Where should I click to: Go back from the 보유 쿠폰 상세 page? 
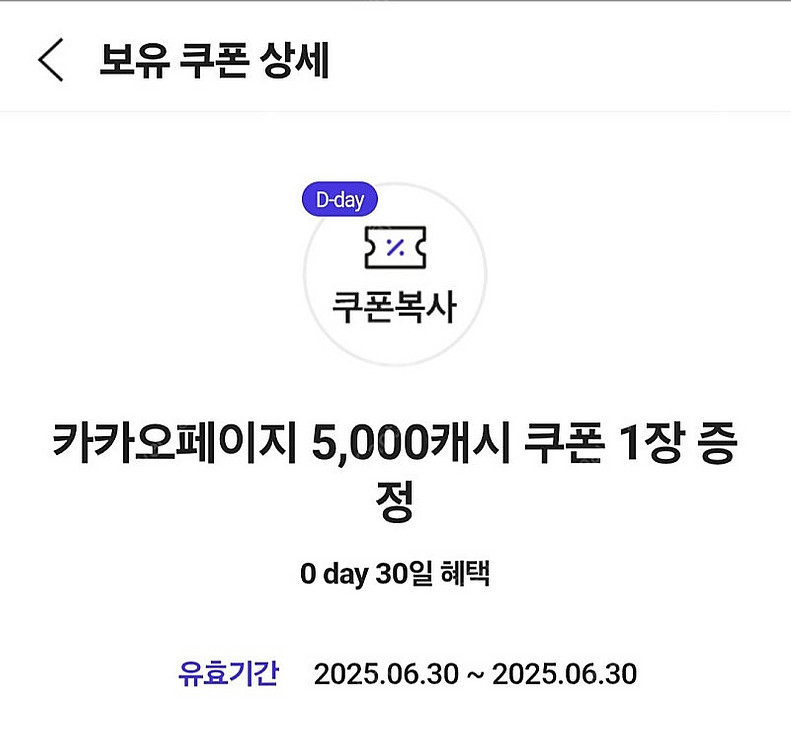[51, 60]
